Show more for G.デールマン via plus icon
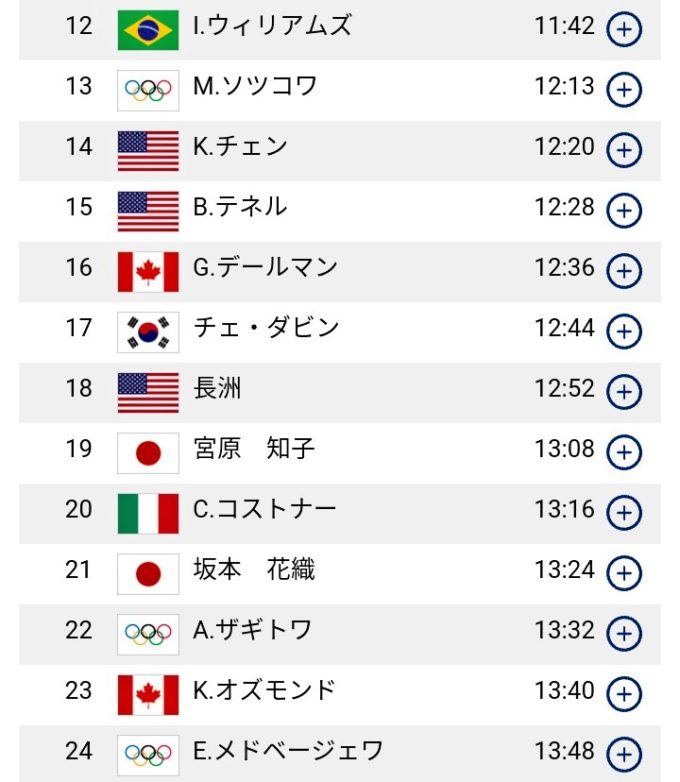This screenshot has height=782, width=680. pos(624,271)
